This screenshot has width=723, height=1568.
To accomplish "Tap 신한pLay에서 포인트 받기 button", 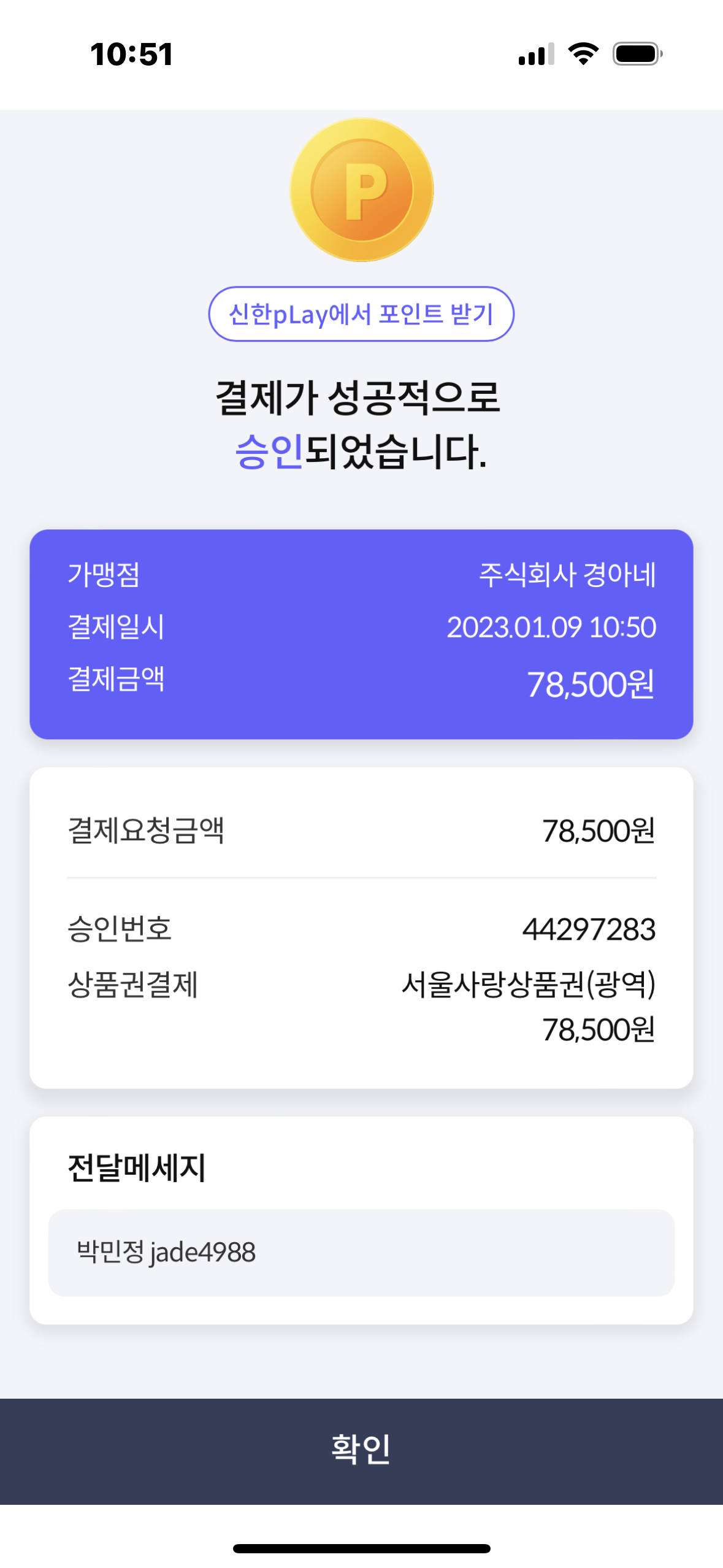I will 361,314.
